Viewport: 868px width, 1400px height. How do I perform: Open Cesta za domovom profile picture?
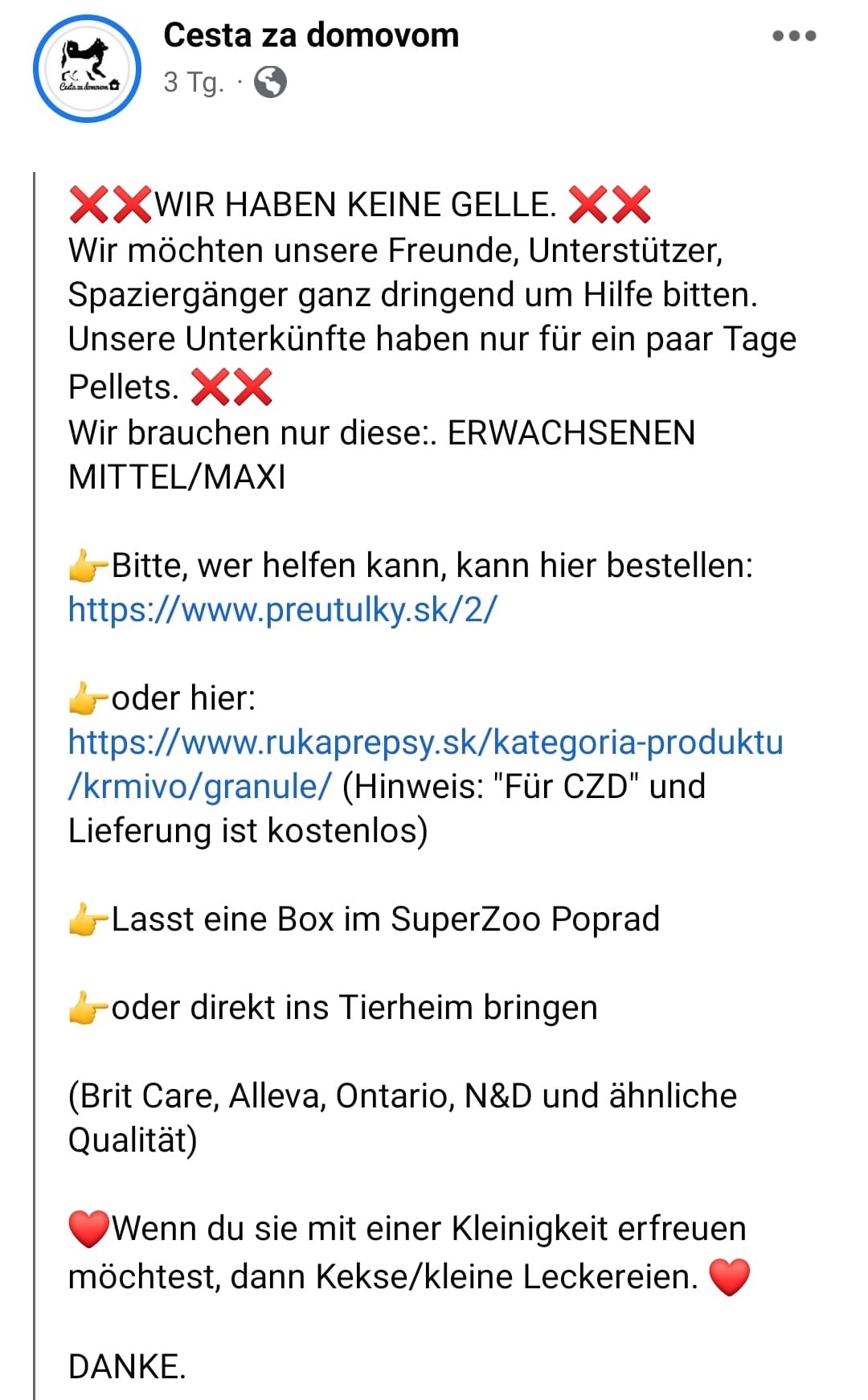pyautogui.click(x=87, y=69)
